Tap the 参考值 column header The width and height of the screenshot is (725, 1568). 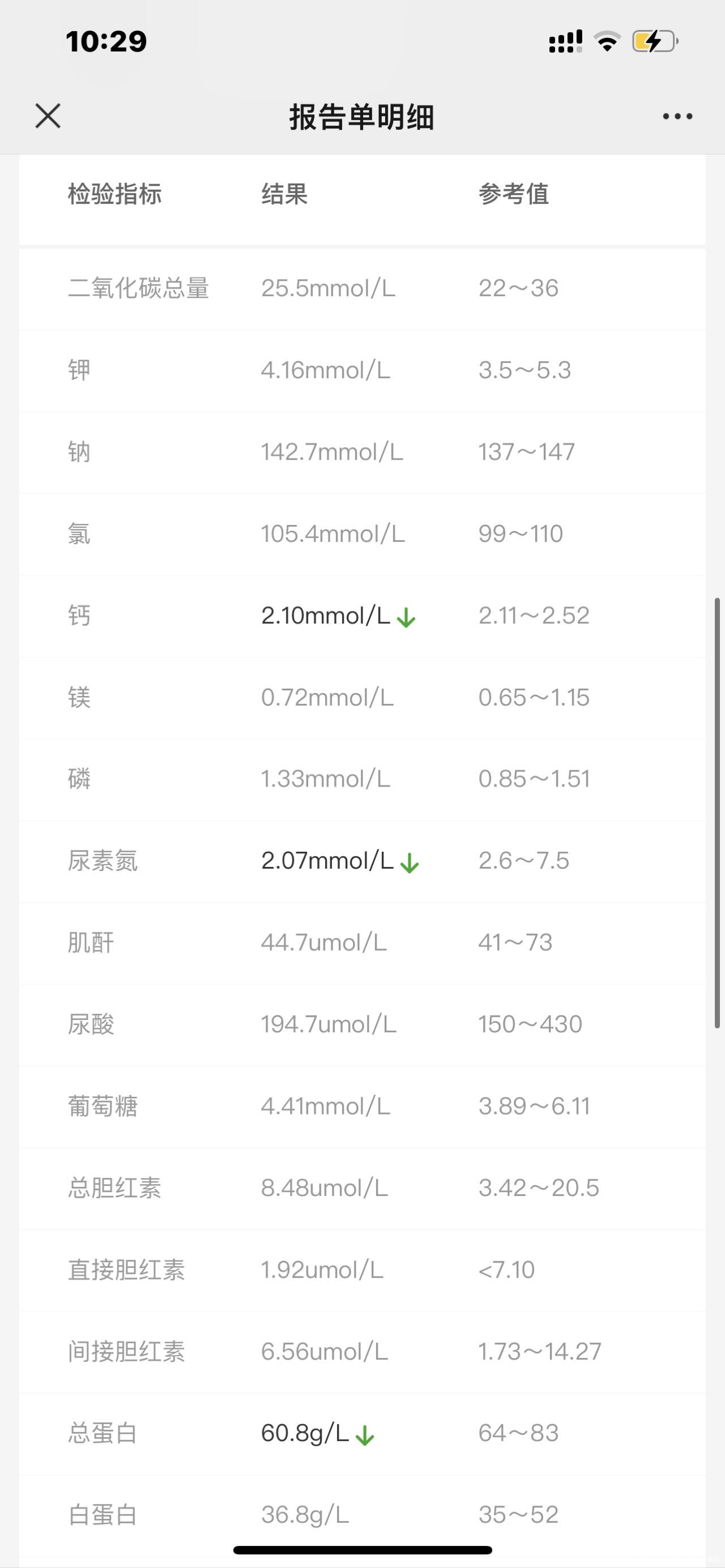513,194
